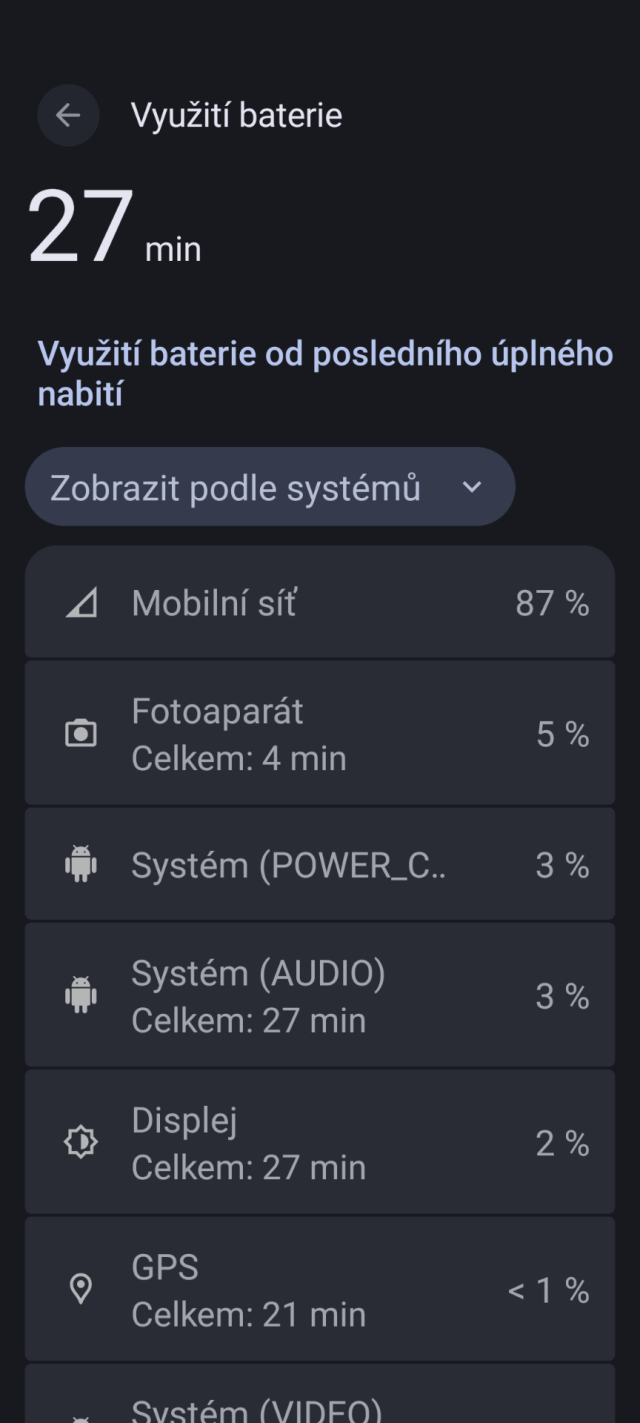The image size is (640, 1423).
Task: Tap the Displej usage row
Action: point(319,1143)
